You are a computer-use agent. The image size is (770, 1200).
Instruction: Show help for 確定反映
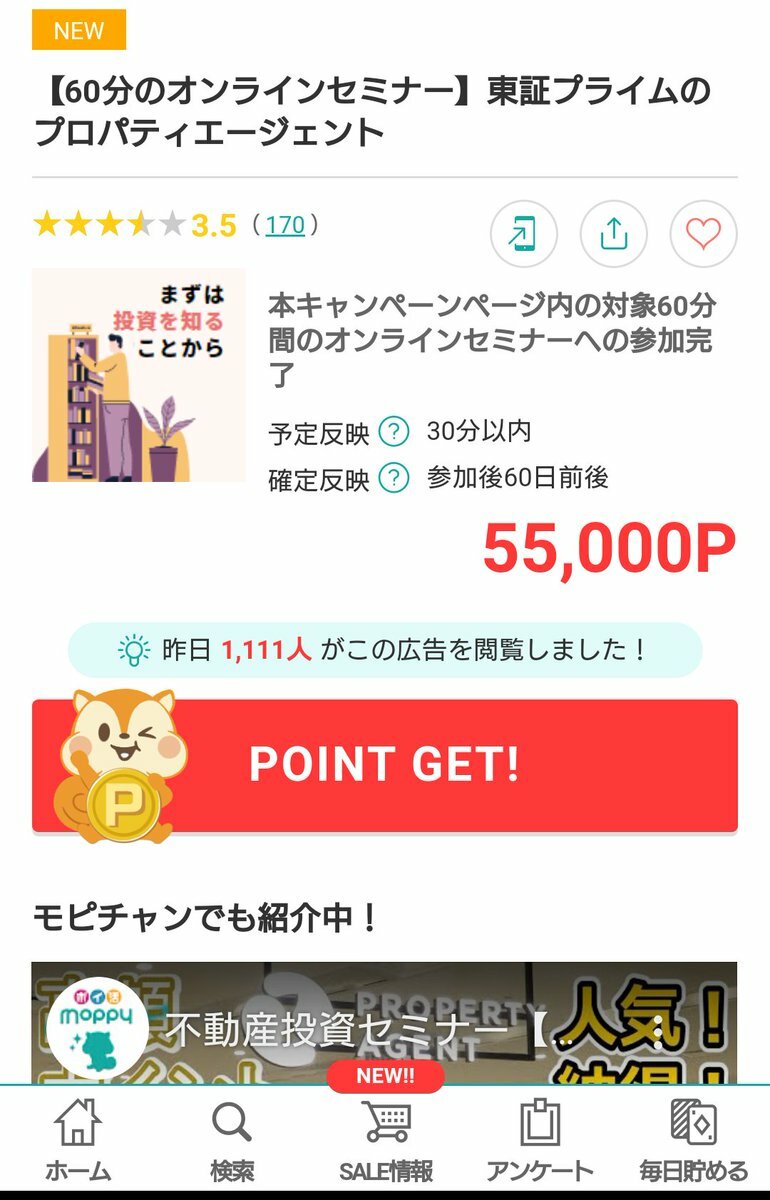[x=395, y=478]
